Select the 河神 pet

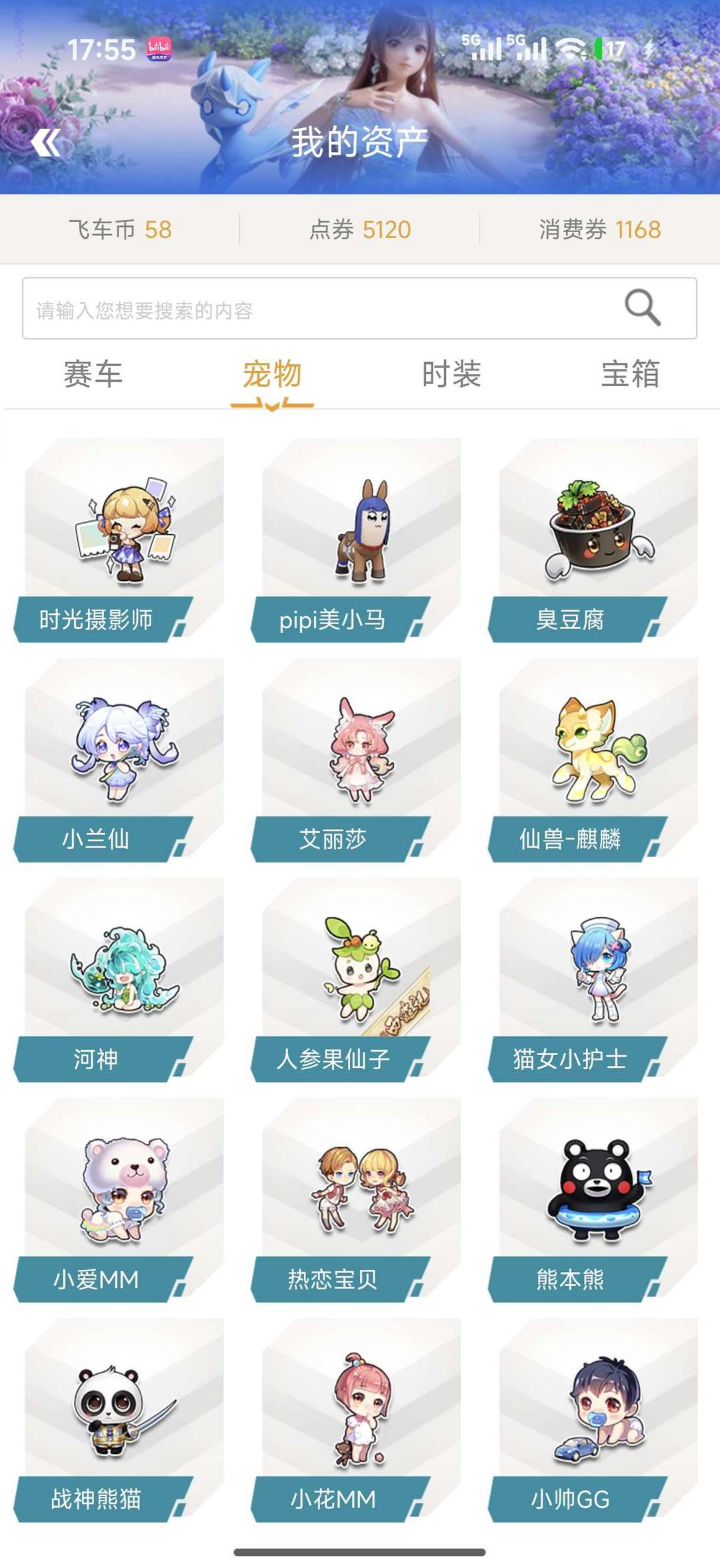(120, 980)
